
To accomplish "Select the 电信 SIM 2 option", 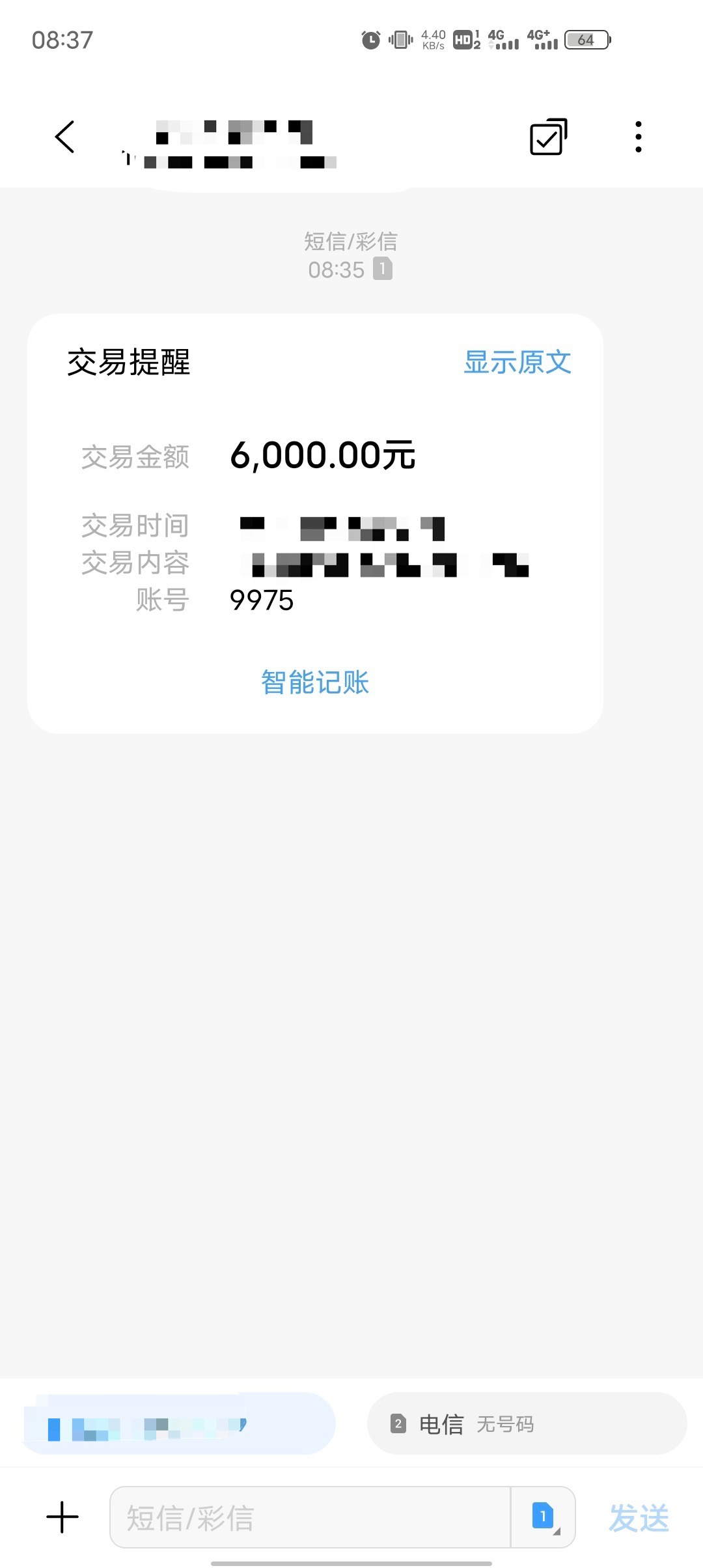I will [526, 1424].
